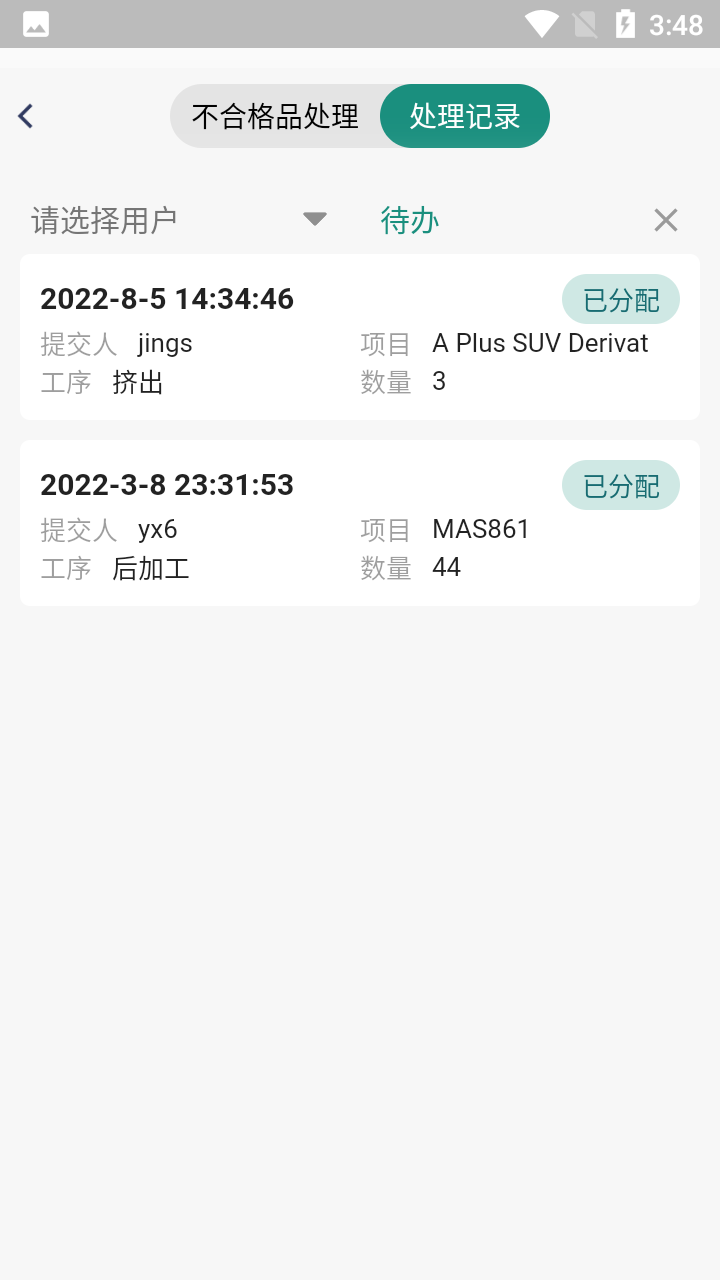Tap the 已分配 badge on the 2022-8-5 record
Screen dimensions: 720x1280
[620, 298]
